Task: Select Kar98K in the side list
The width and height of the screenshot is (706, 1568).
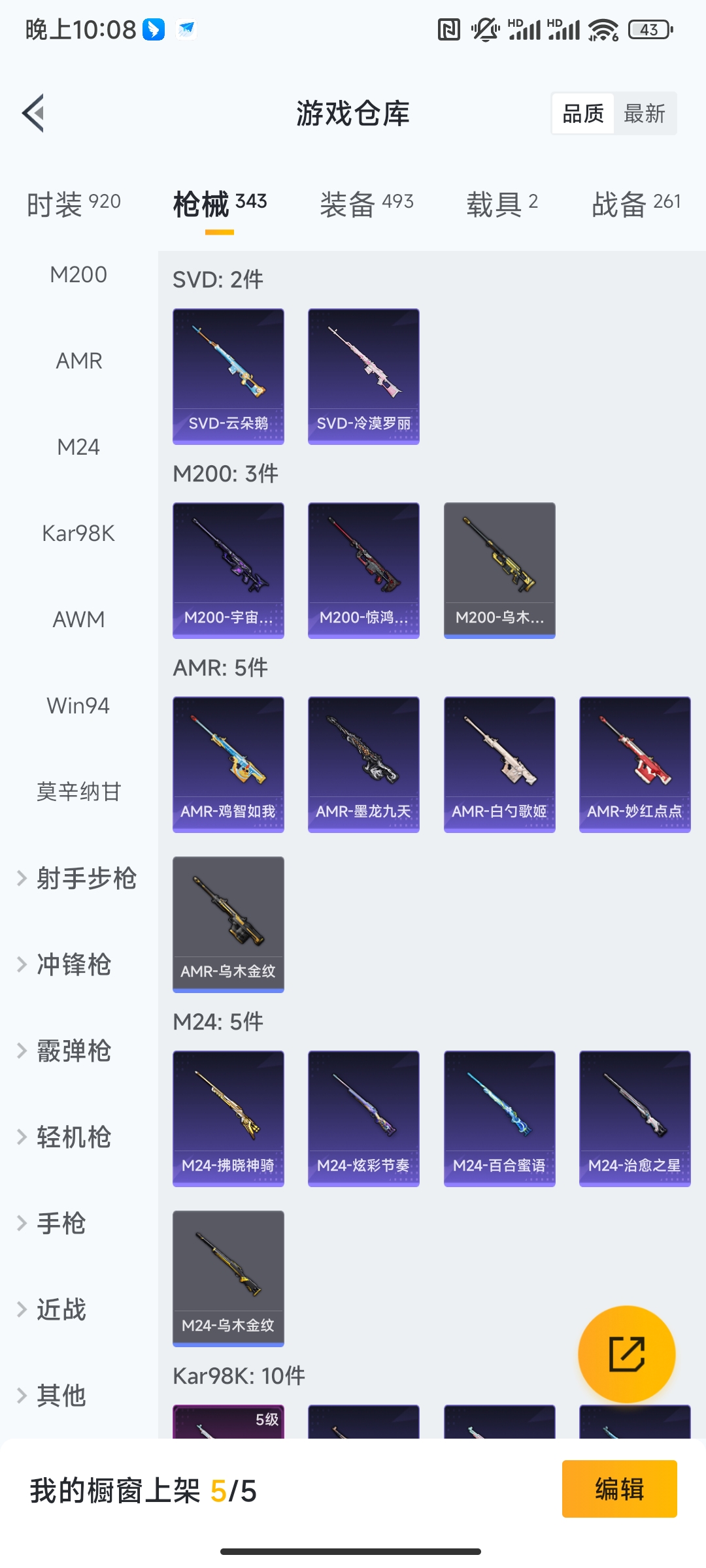Action: pos(78,533)
